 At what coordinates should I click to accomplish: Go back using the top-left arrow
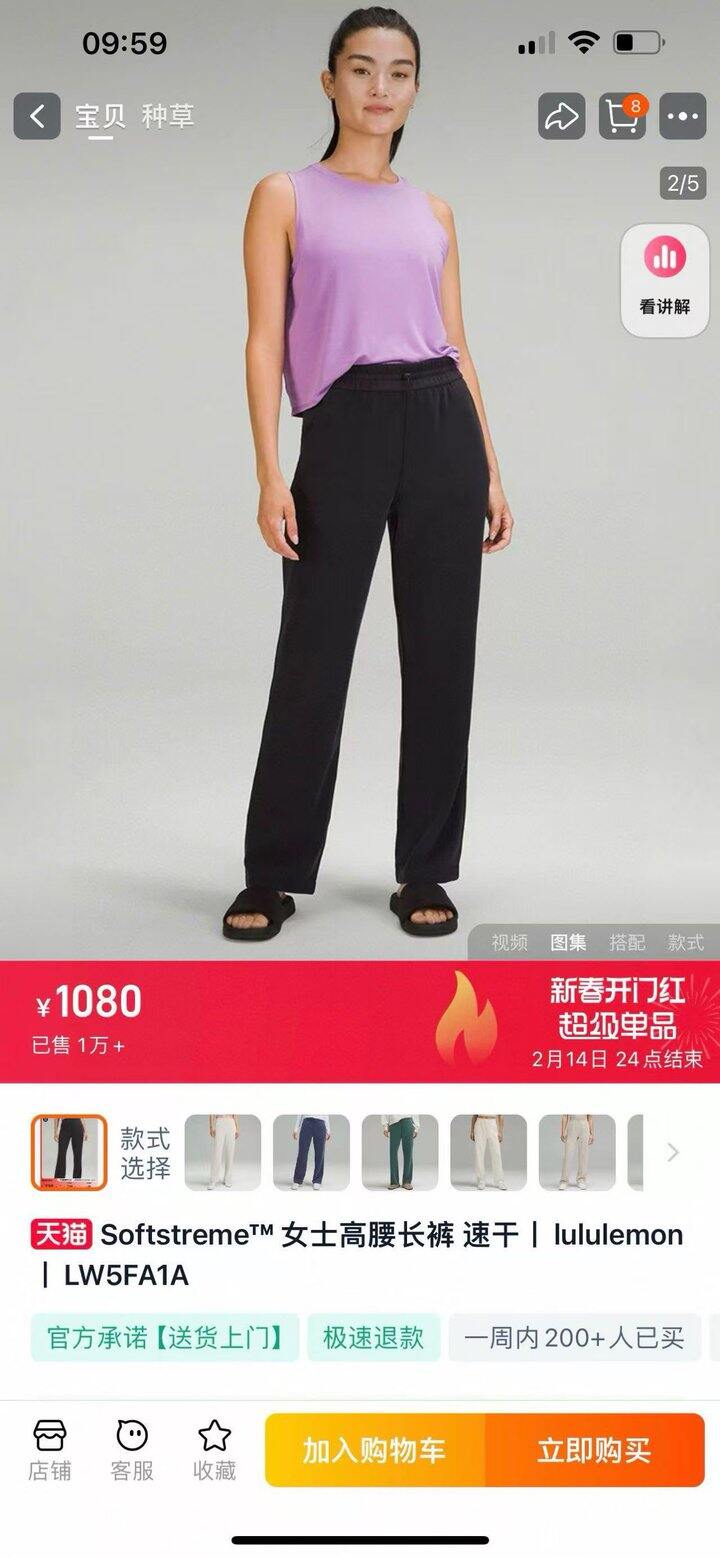coord(37,116)
